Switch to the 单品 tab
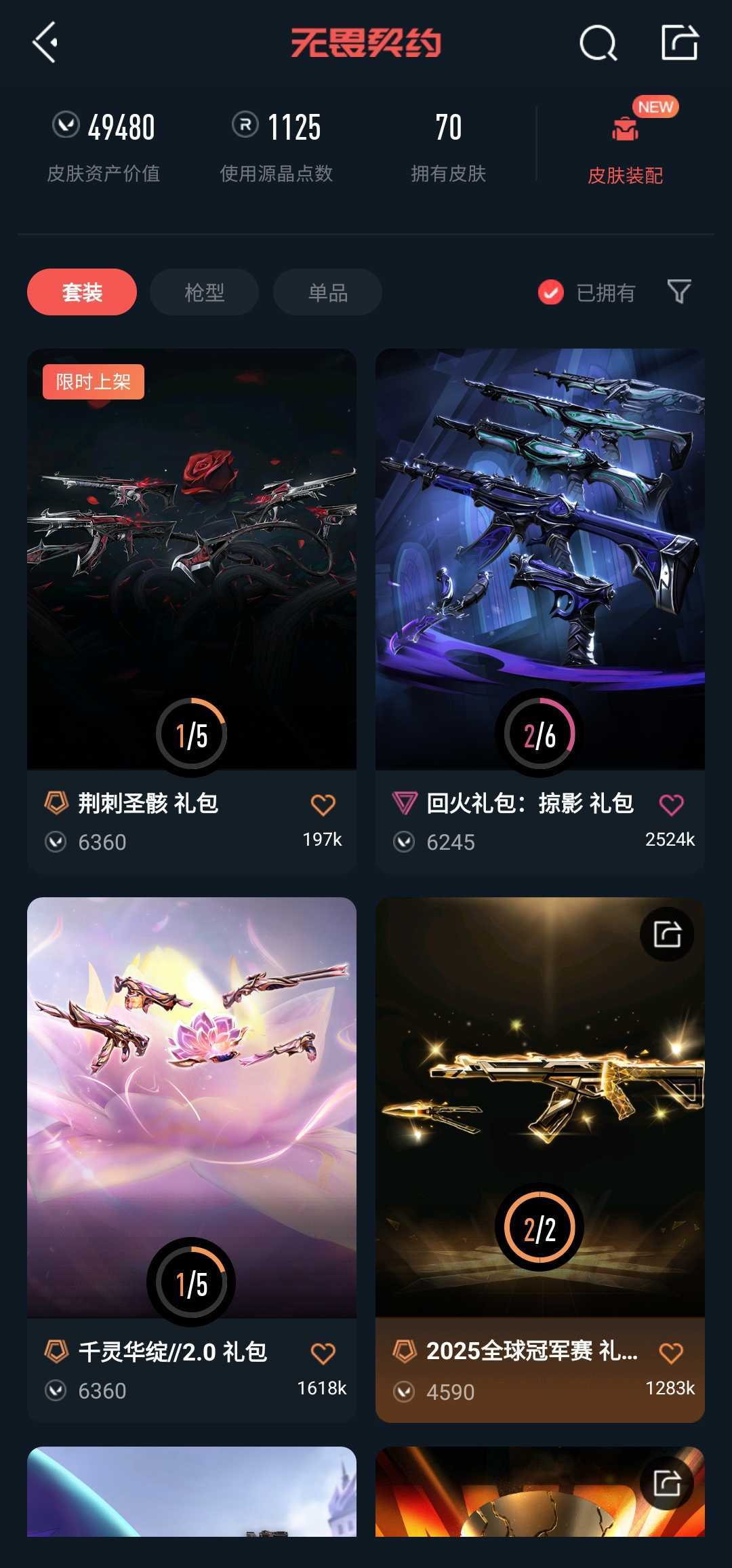The height and width of the screenshot is (1568, 732). tap(327, 292)
